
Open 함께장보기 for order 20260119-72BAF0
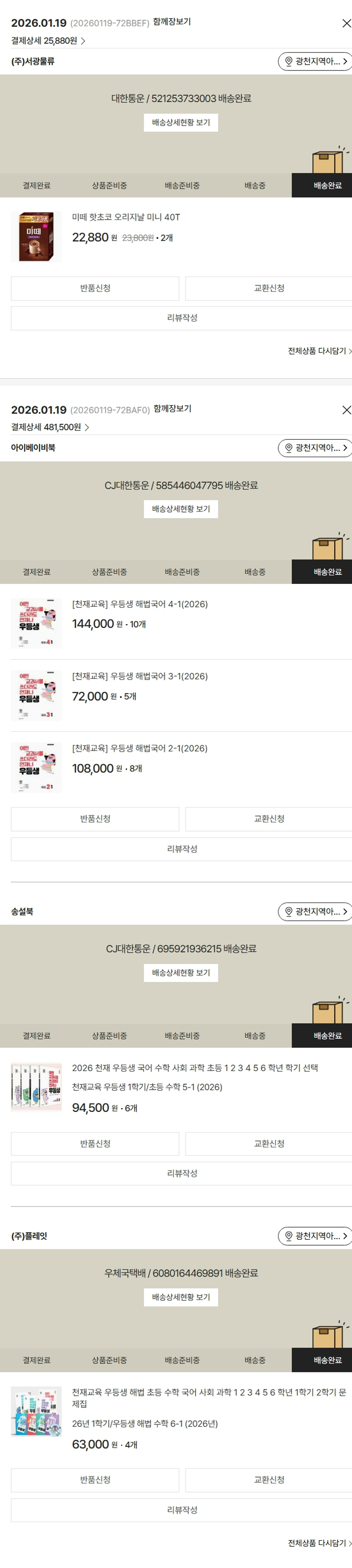pos(172,408)
